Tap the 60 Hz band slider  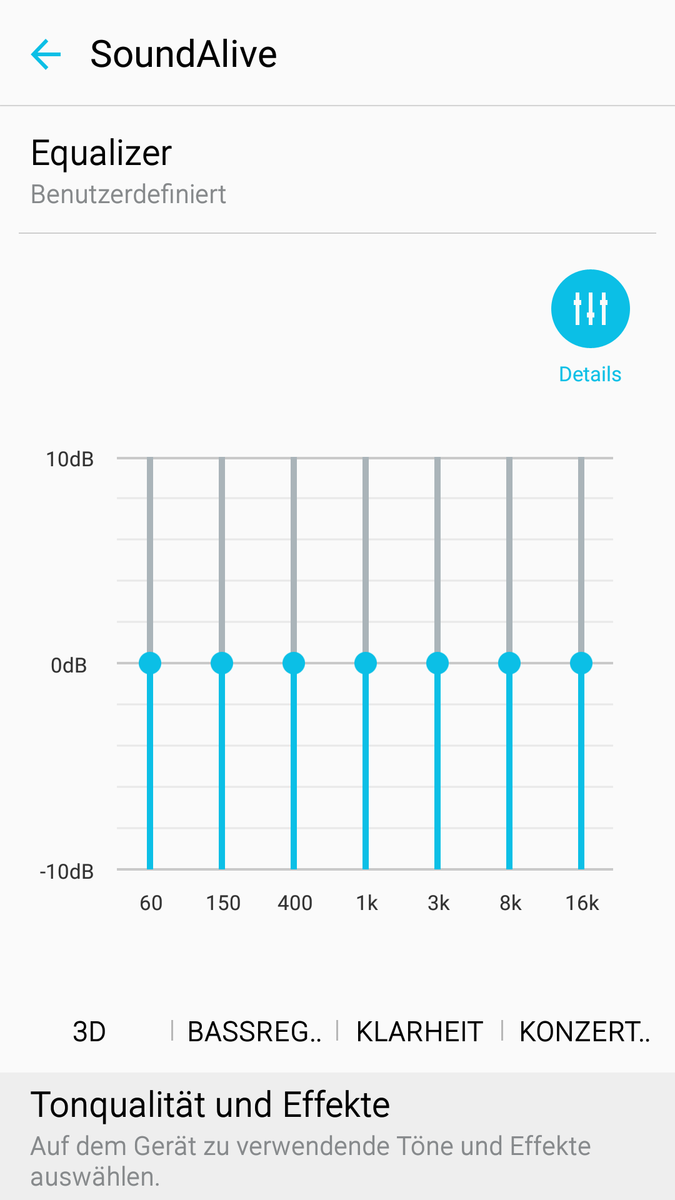click(x=150, y=663)
